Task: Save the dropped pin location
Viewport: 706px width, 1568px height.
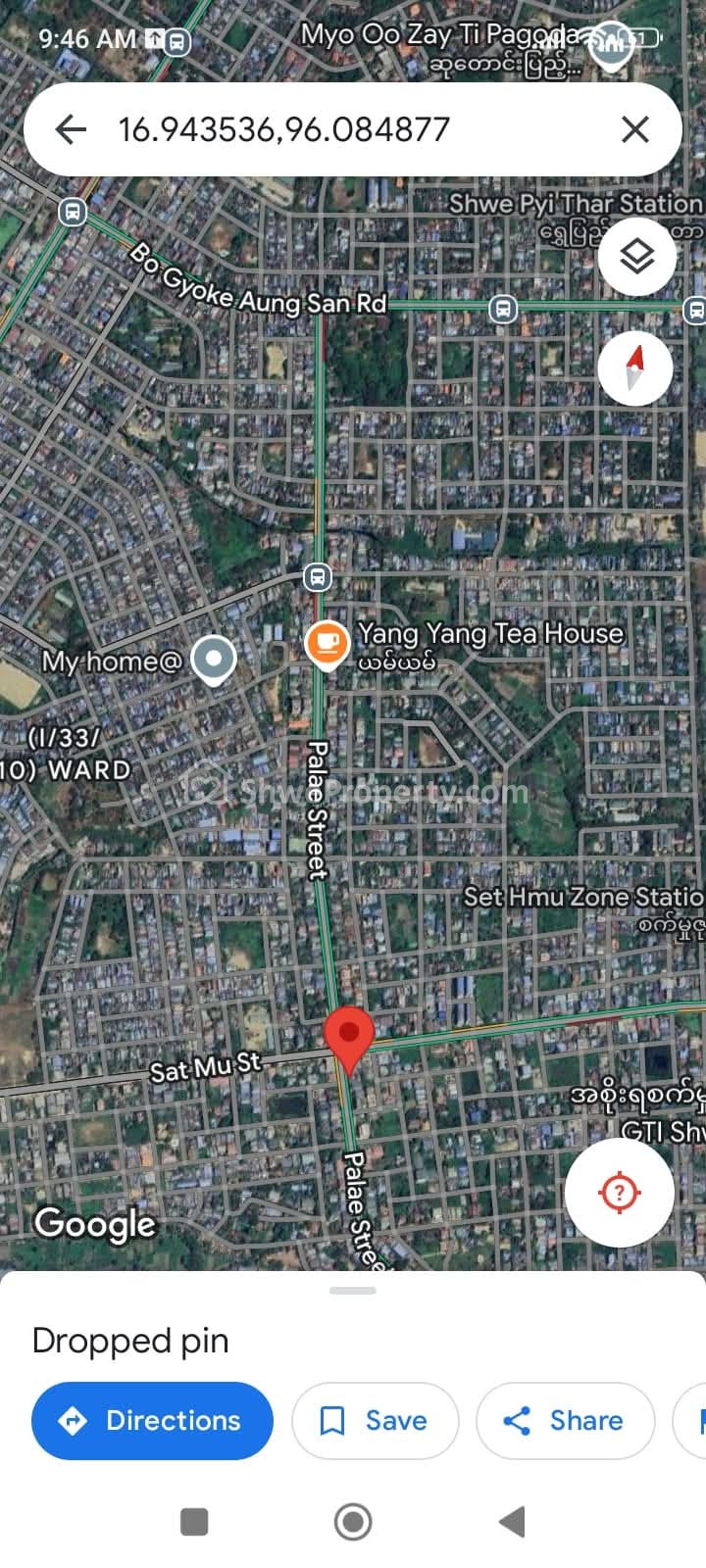Action: [x=375, y=1421]
